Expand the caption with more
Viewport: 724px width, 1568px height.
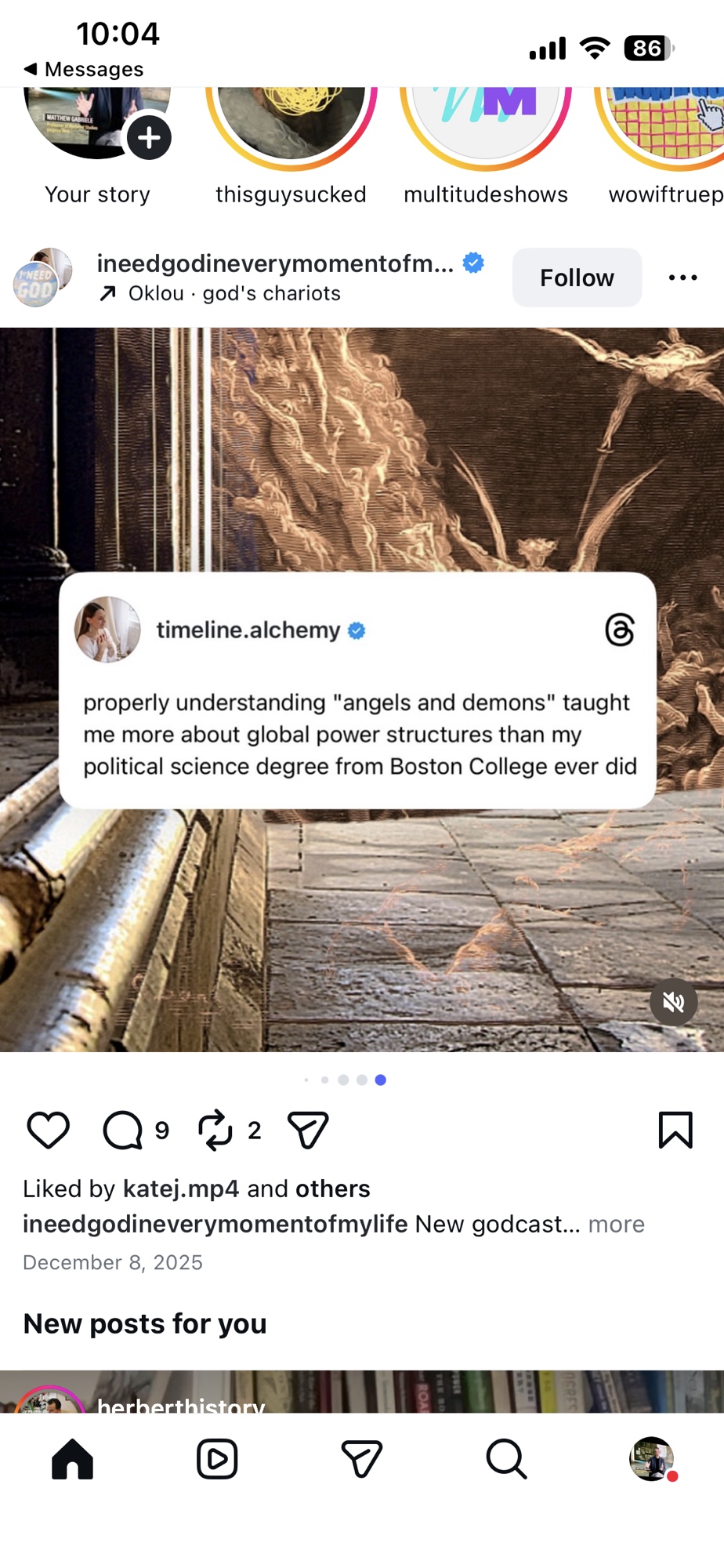(616, 1224)
